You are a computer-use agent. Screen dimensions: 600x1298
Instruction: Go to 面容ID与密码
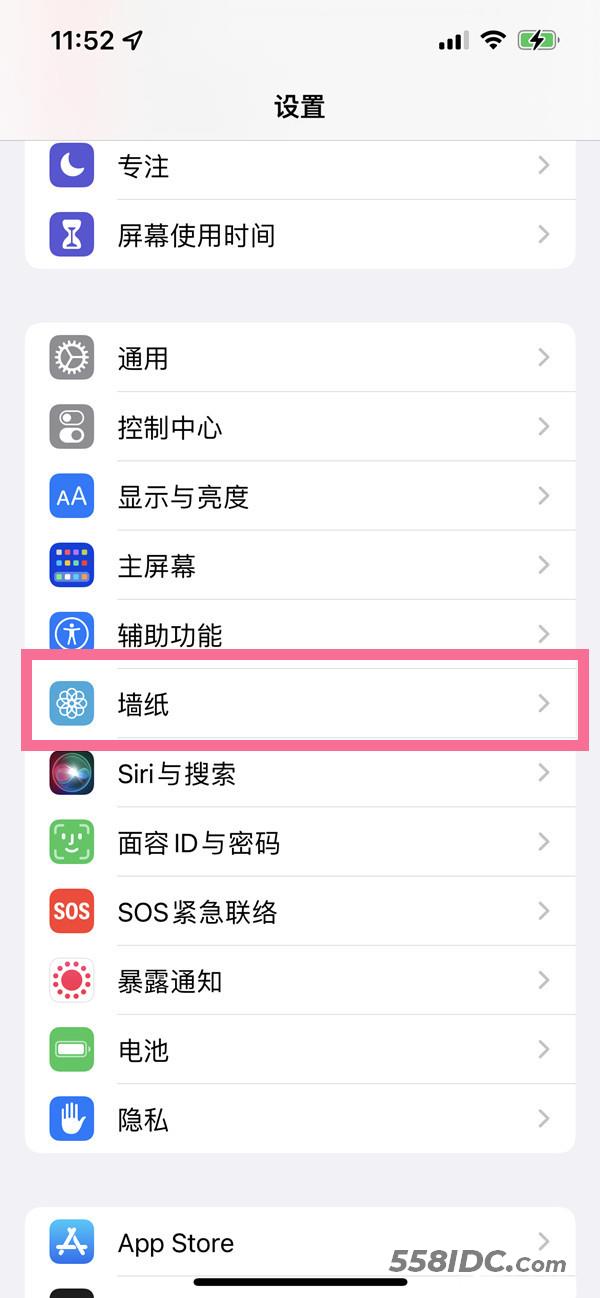[300, 842]
